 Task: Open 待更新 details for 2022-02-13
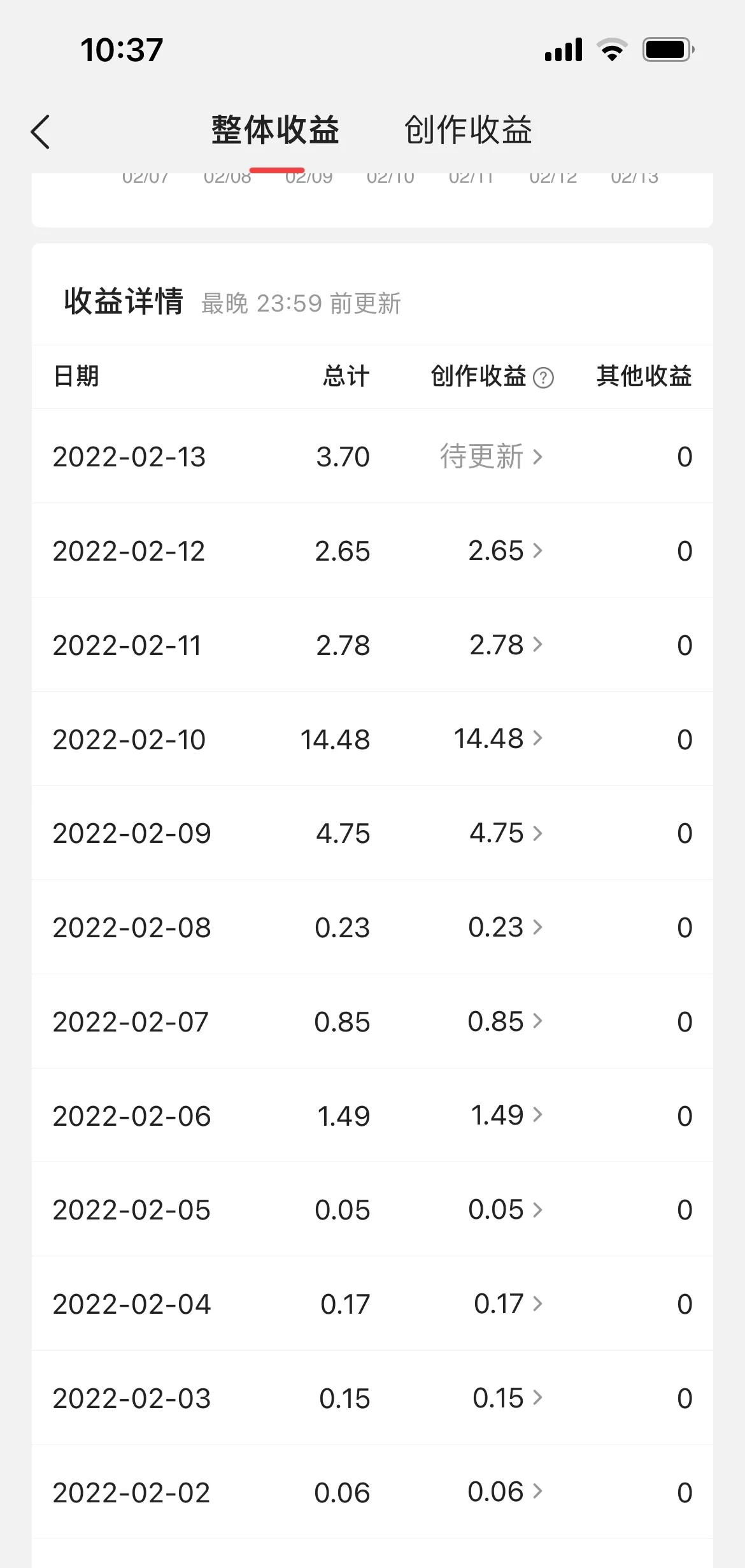tap(491, 457)
